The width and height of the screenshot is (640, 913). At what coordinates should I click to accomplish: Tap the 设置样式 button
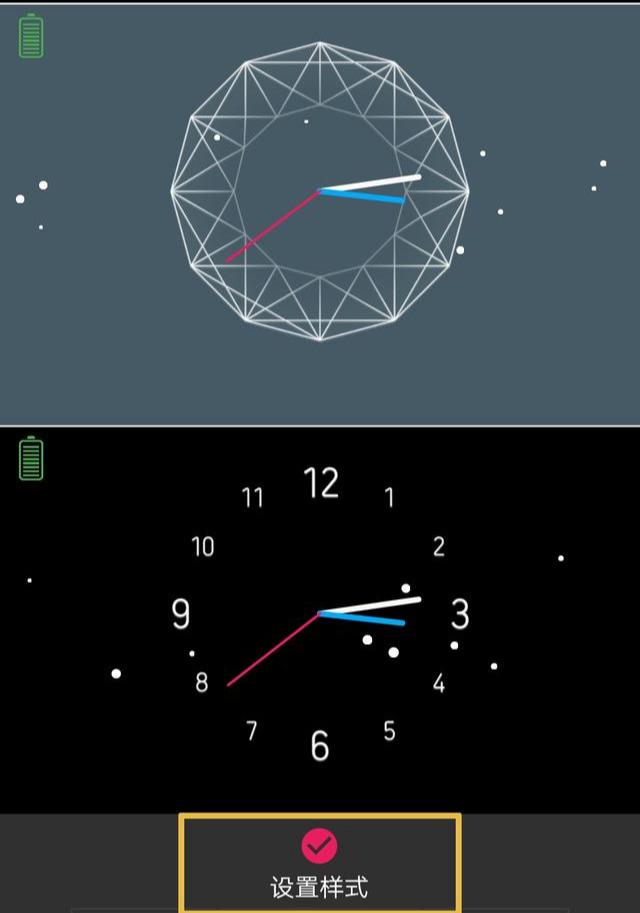[319, 863]
